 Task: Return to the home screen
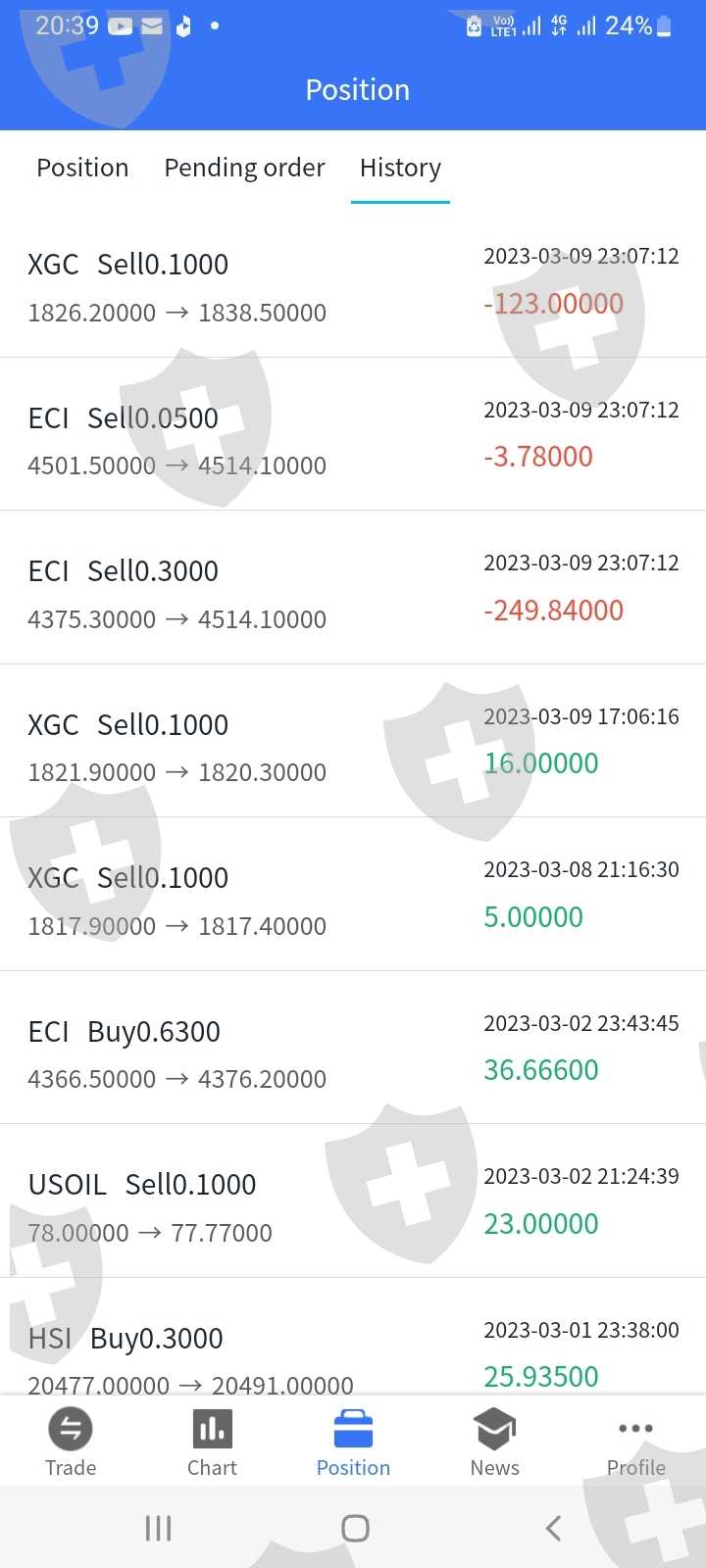pos(355,1528)
